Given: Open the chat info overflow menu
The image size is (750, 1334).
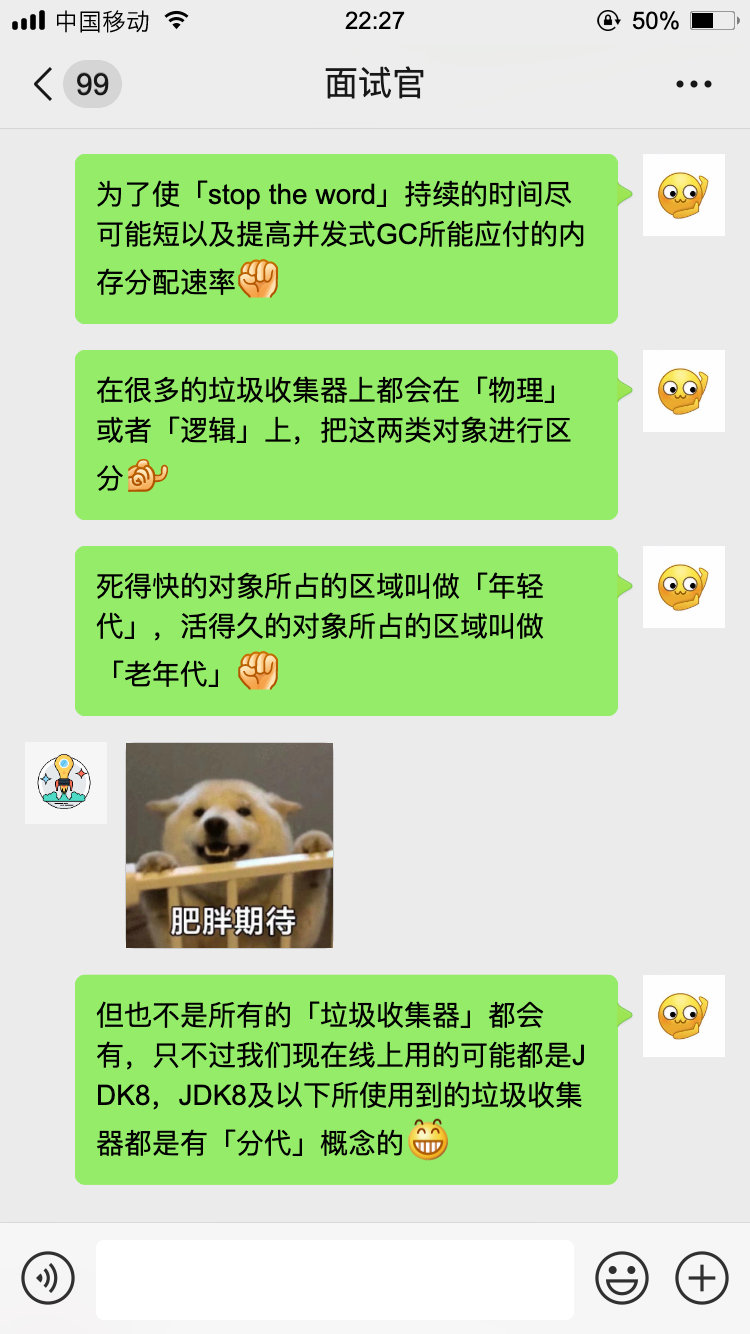Looking at the screenshot, I should 693,84.
